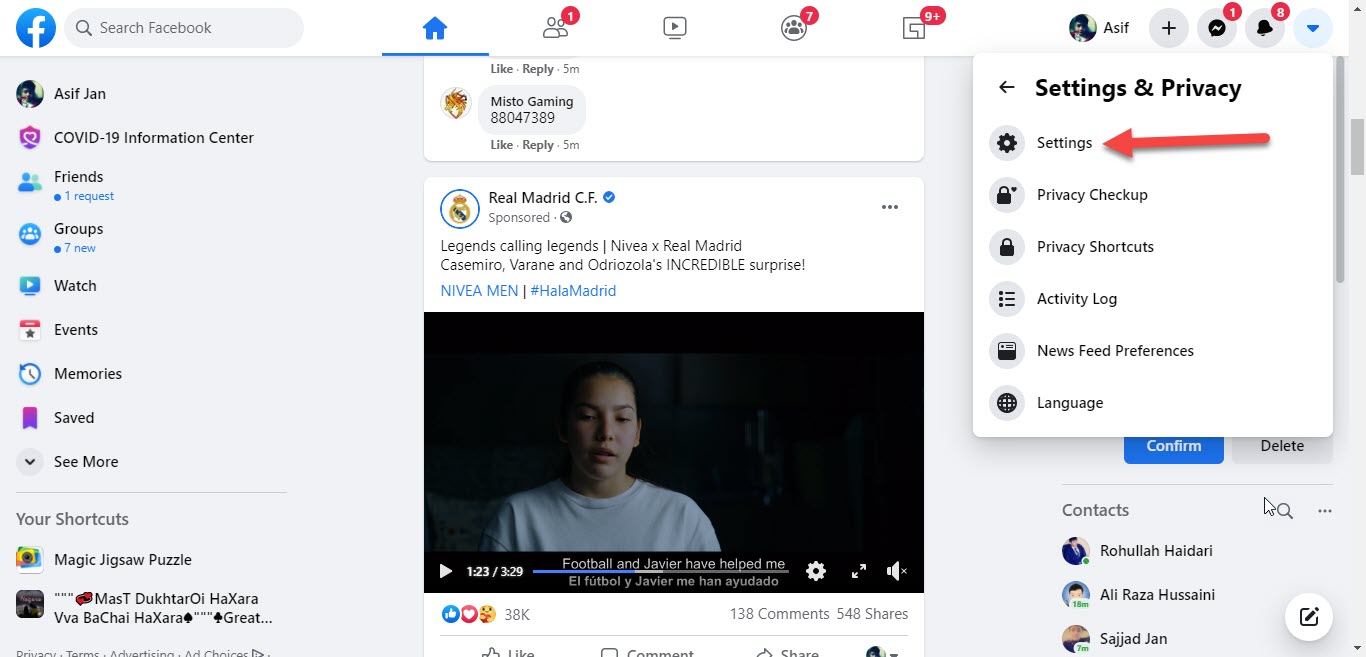The image size is (1366, 657).
Task: Open Settings in Settings & Privacy menu
Action: pos(1064,143)
